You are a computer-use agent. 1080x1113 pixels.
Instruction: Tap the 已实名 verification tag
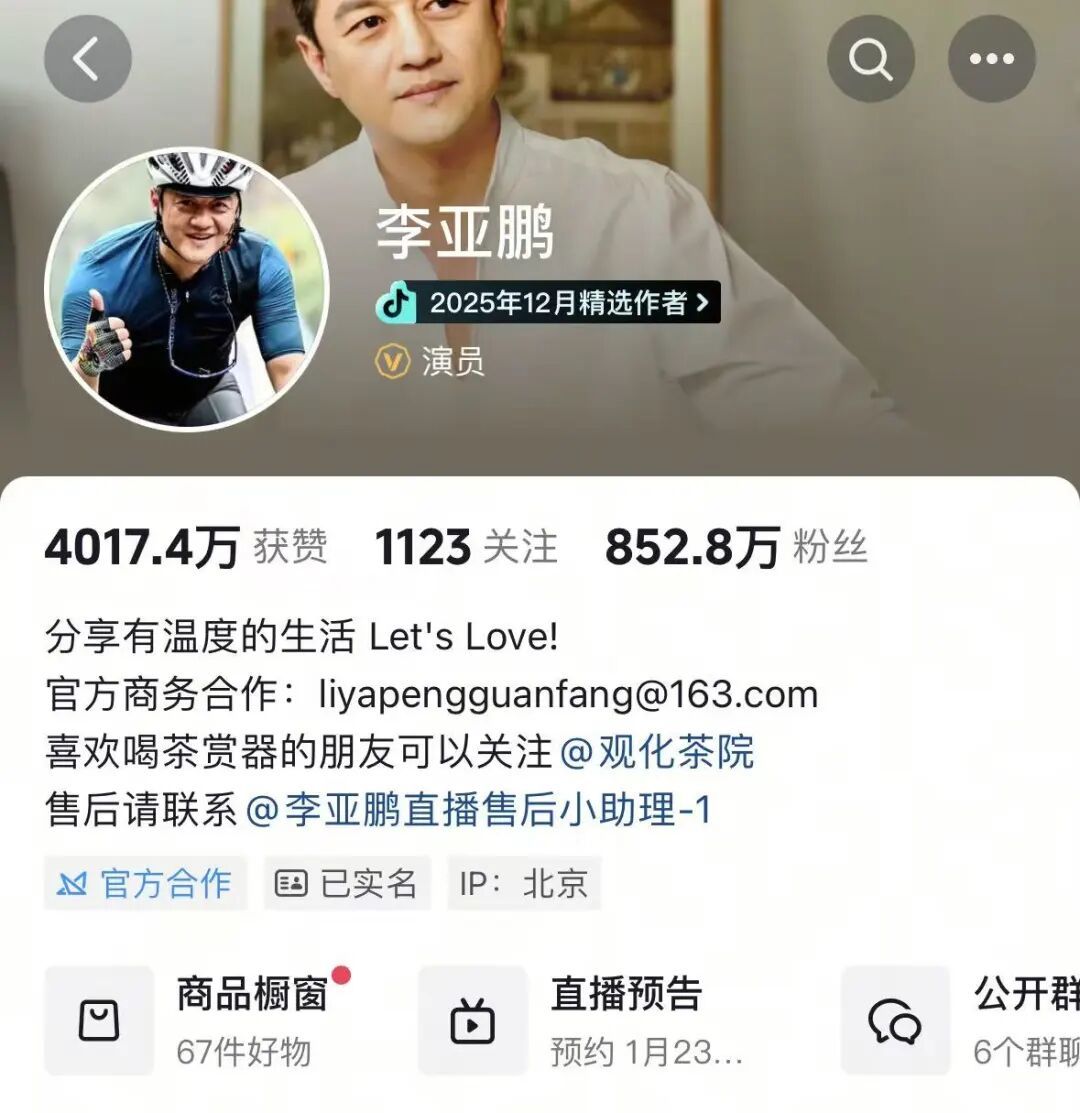coord(347,883)
